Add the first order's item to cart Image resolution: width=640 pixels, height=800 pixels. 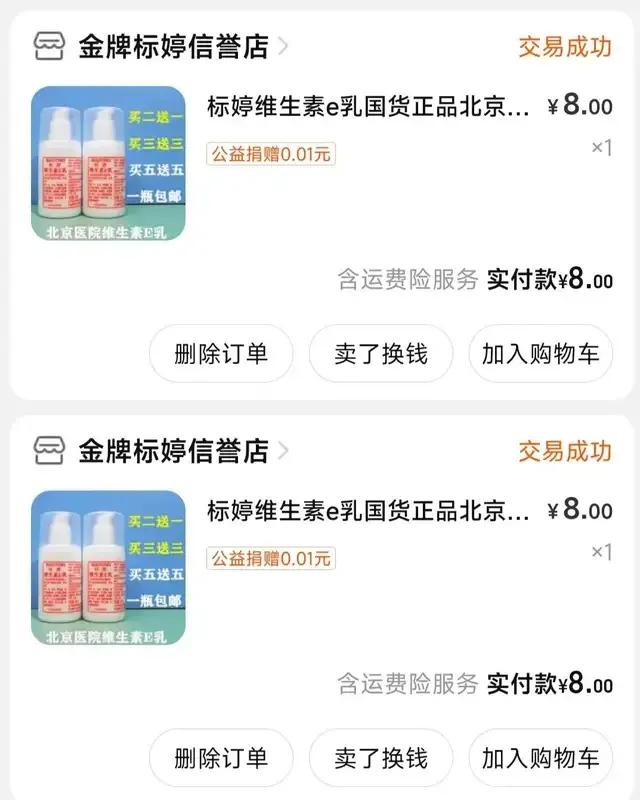pyautogui.click(x=540, y=354)
